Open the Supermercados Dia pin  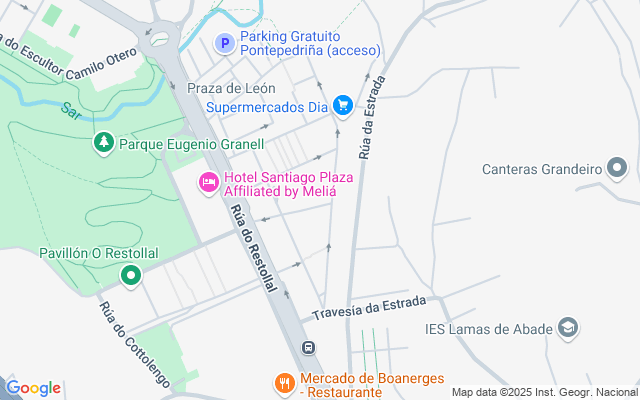tap(342, 105)
